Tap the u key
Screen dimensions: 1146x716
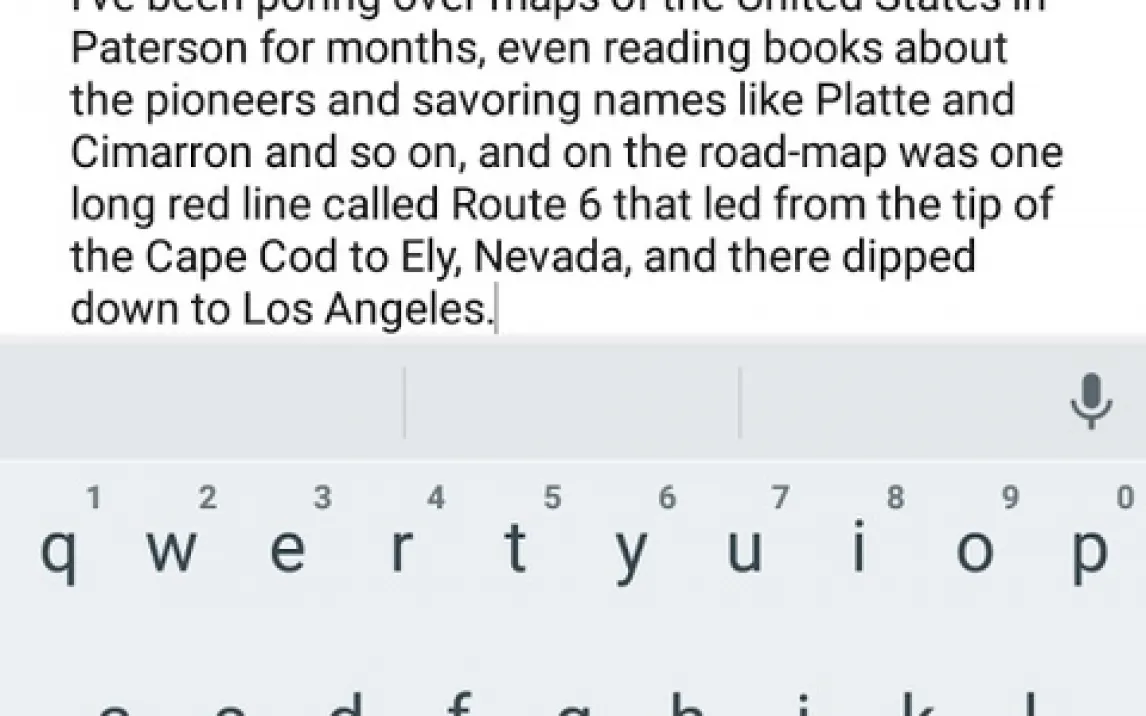(745, 550)
